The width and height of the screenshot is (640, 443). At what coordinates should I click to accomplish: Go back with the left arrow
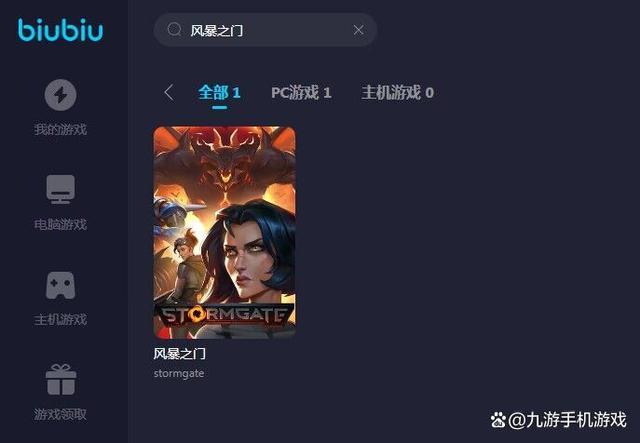[168, 92]
